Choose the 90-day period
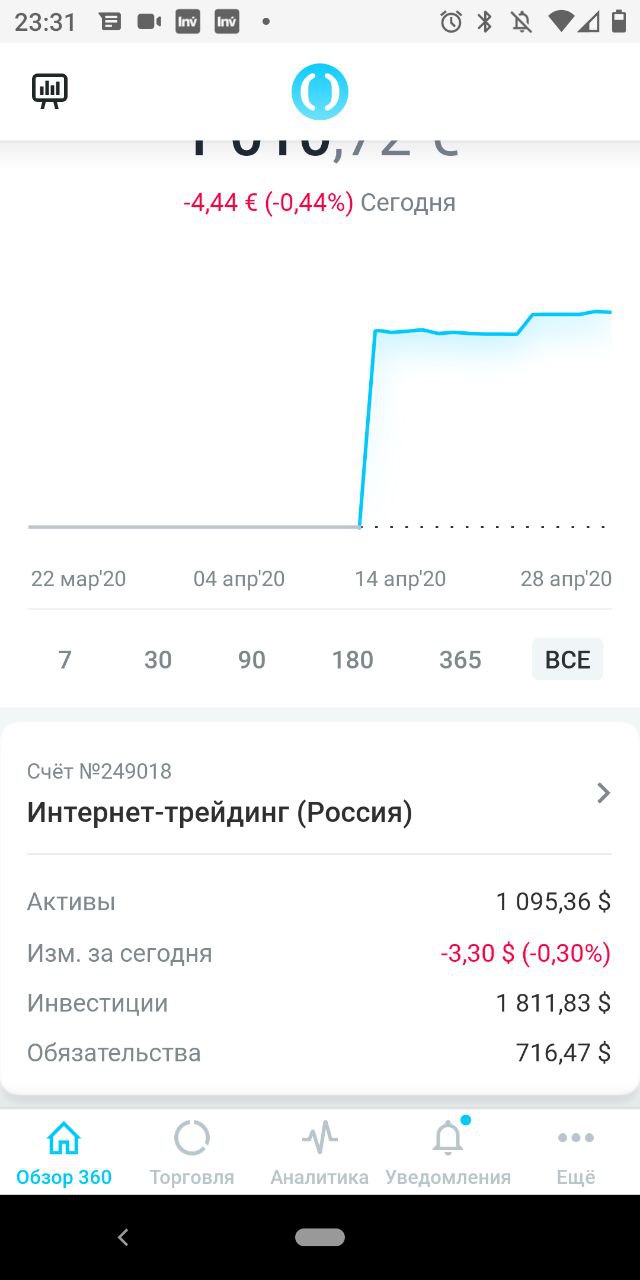Screen dimensions: 640x1280 pyautogui.click(x=252, y=660)
